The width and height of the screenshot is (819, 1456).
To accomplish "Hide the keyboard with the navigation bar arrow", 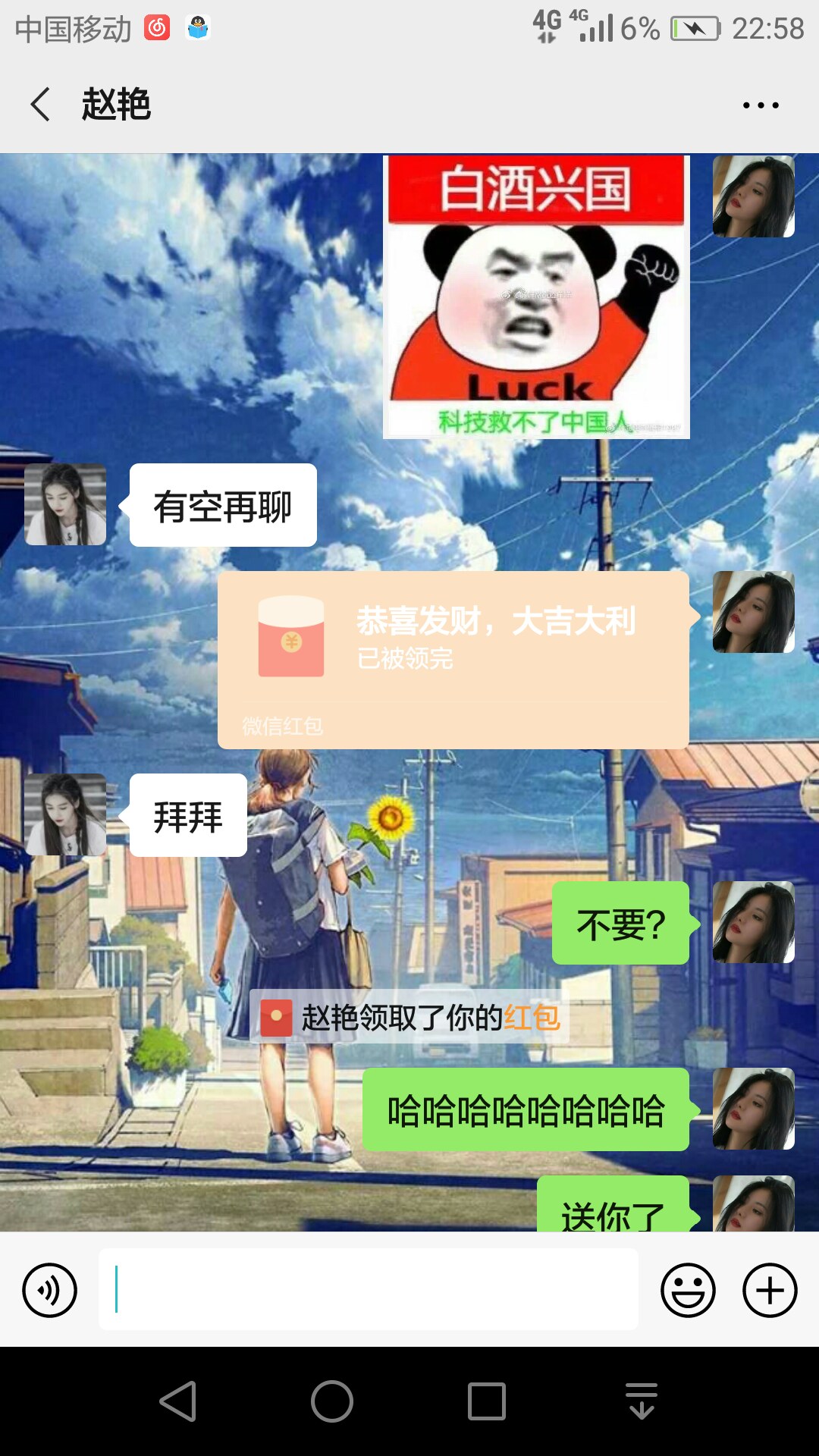I will [642, 1401].
